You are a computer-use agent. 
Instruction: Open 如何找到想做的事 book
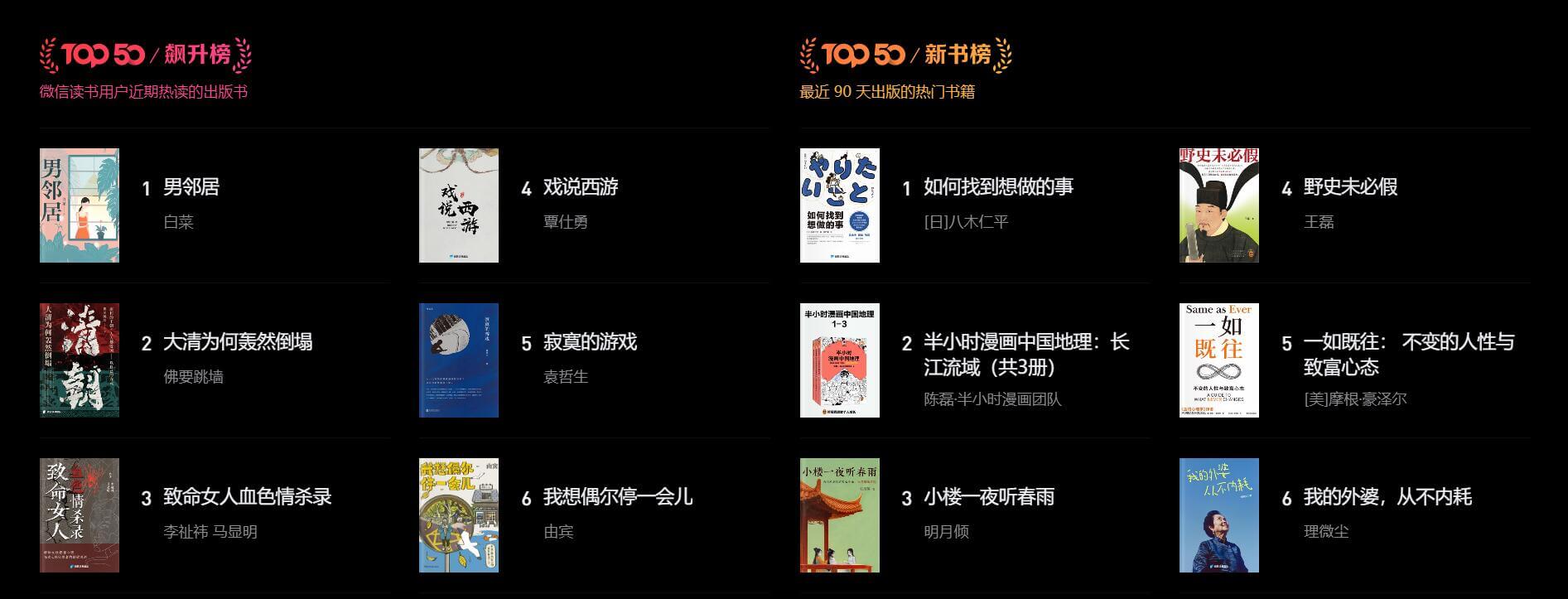(998, 187)
